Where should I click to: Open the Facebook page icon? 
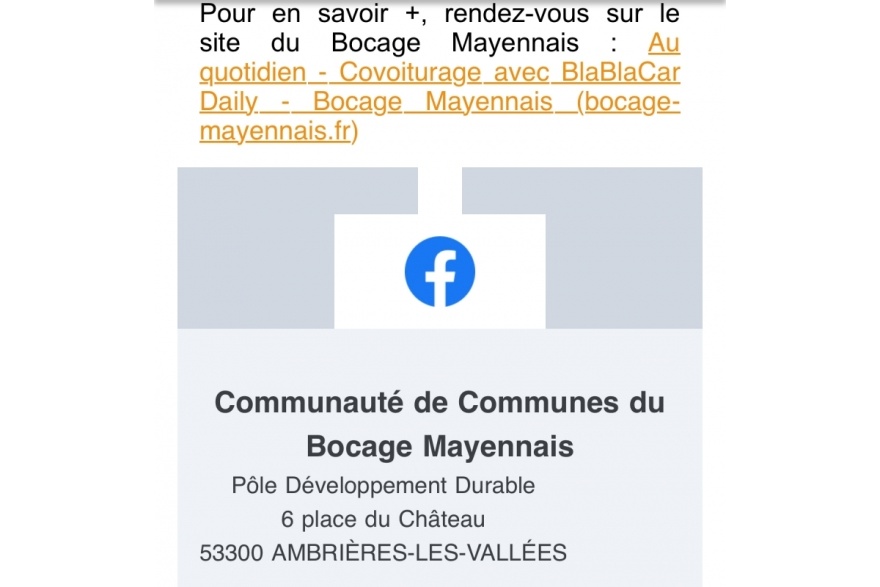440,271
